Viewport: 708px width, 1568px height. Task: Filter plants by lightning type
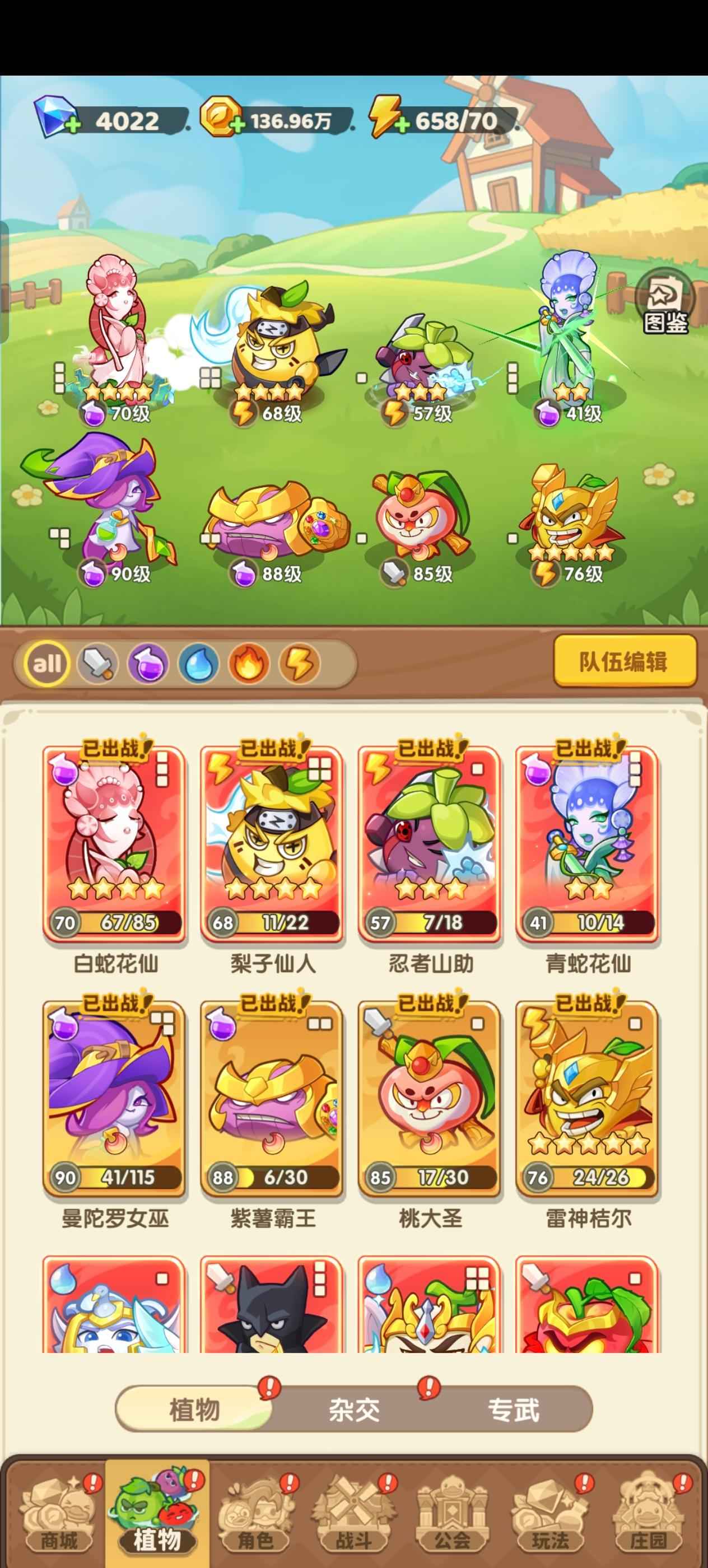(x=300, y=664)
